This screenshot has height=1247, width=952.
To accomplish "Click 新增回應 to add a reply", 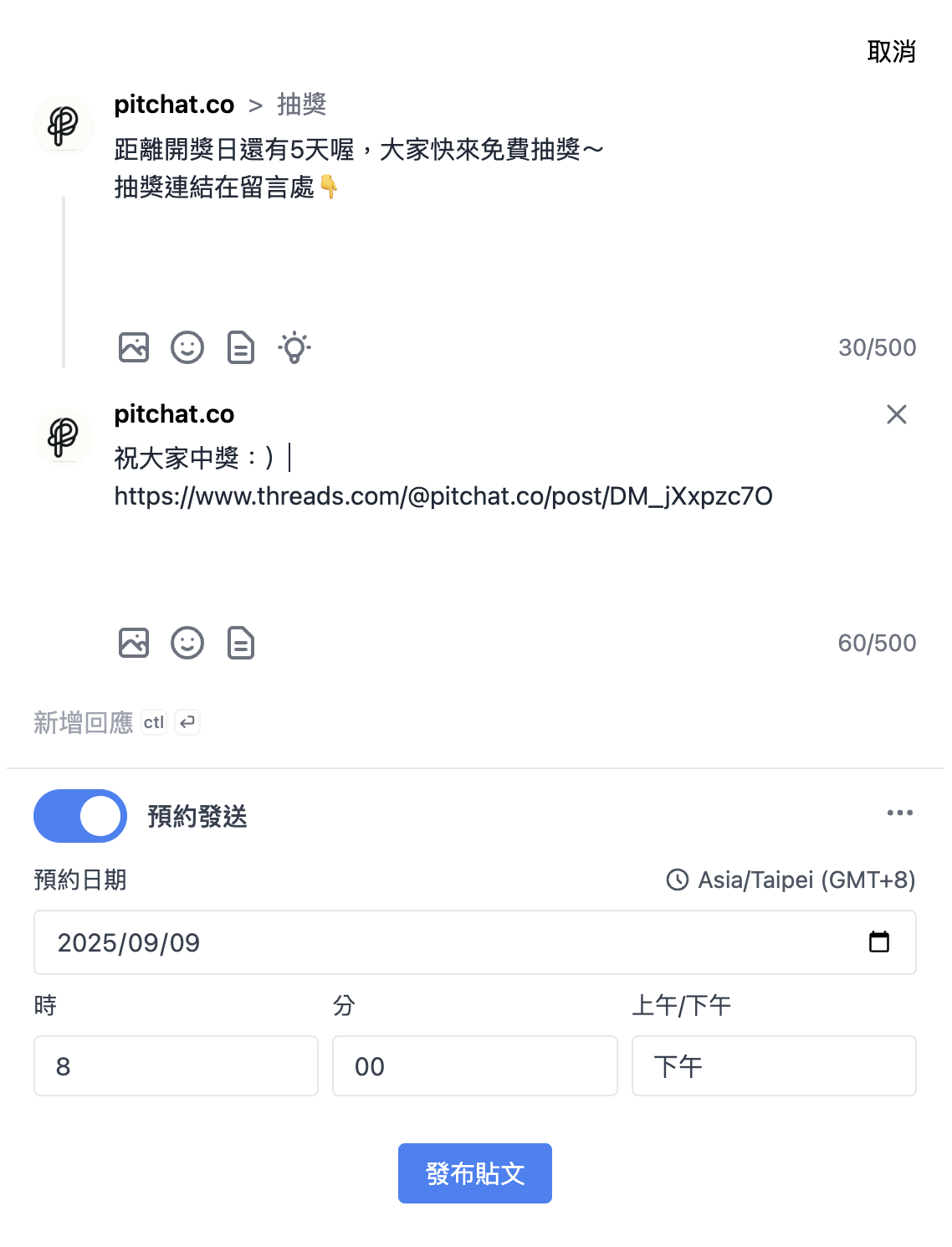I will [84, 721].
